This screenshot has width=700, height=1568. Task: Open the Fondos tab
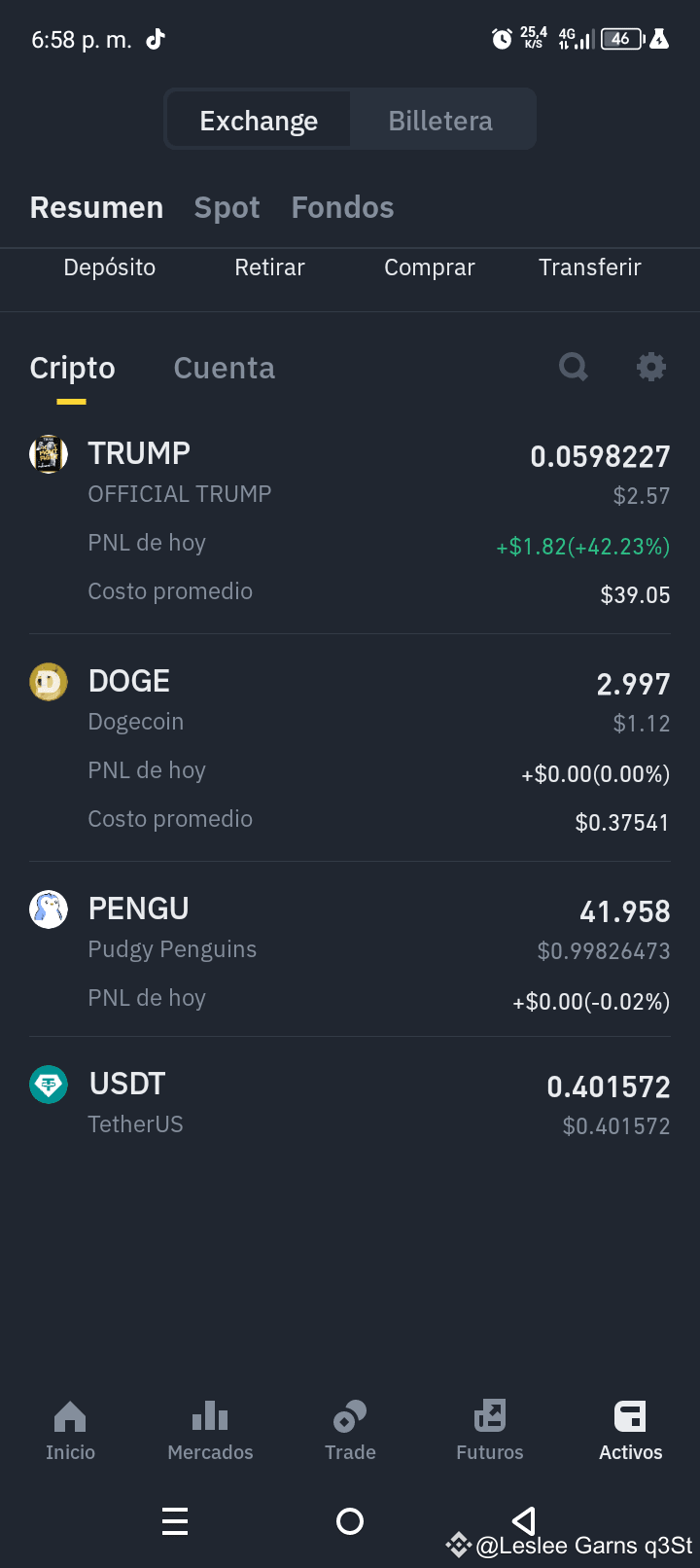coord(342,207)
